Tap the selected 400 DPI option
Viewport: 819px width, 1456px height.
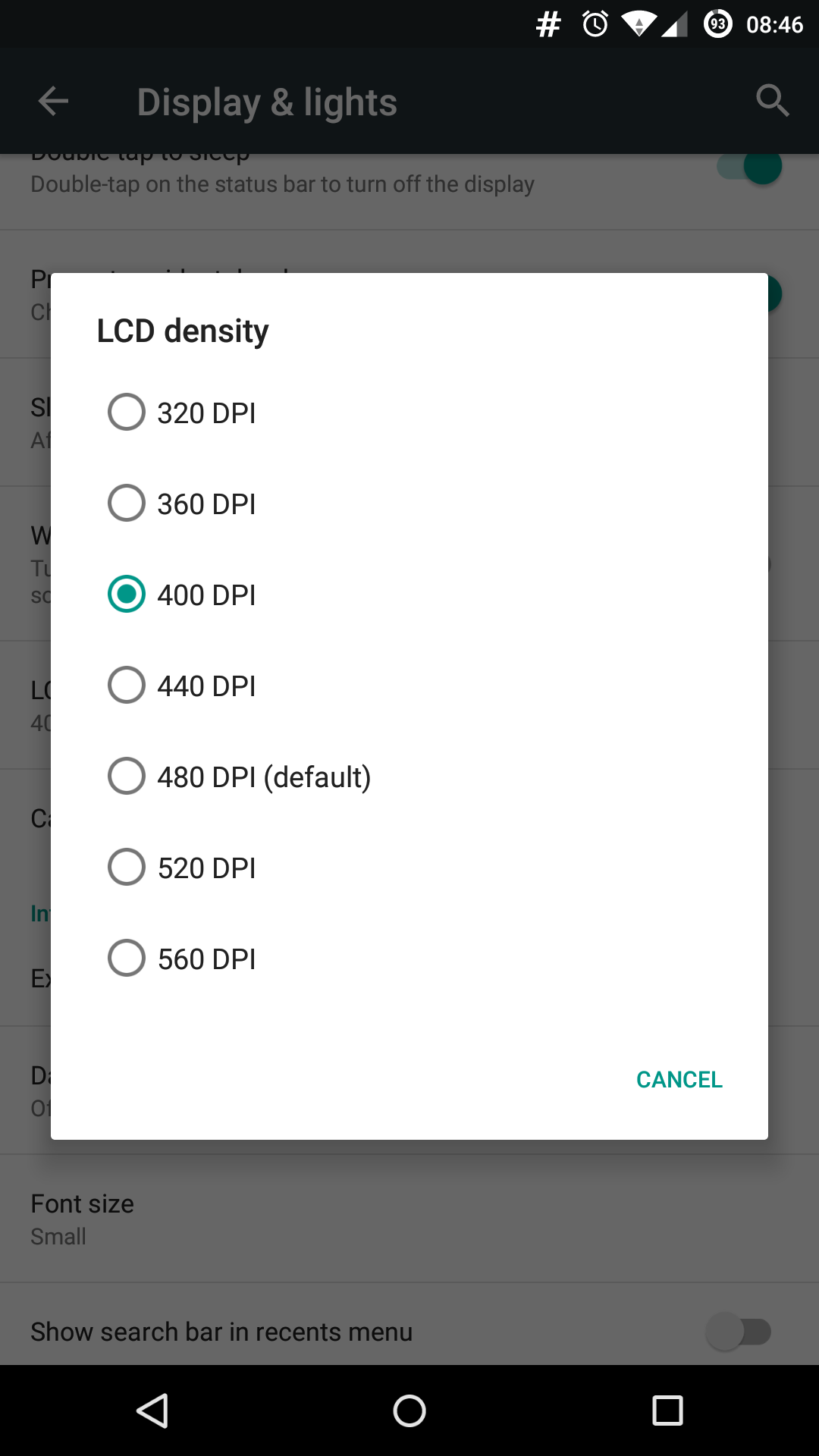[x=409, y=595]
